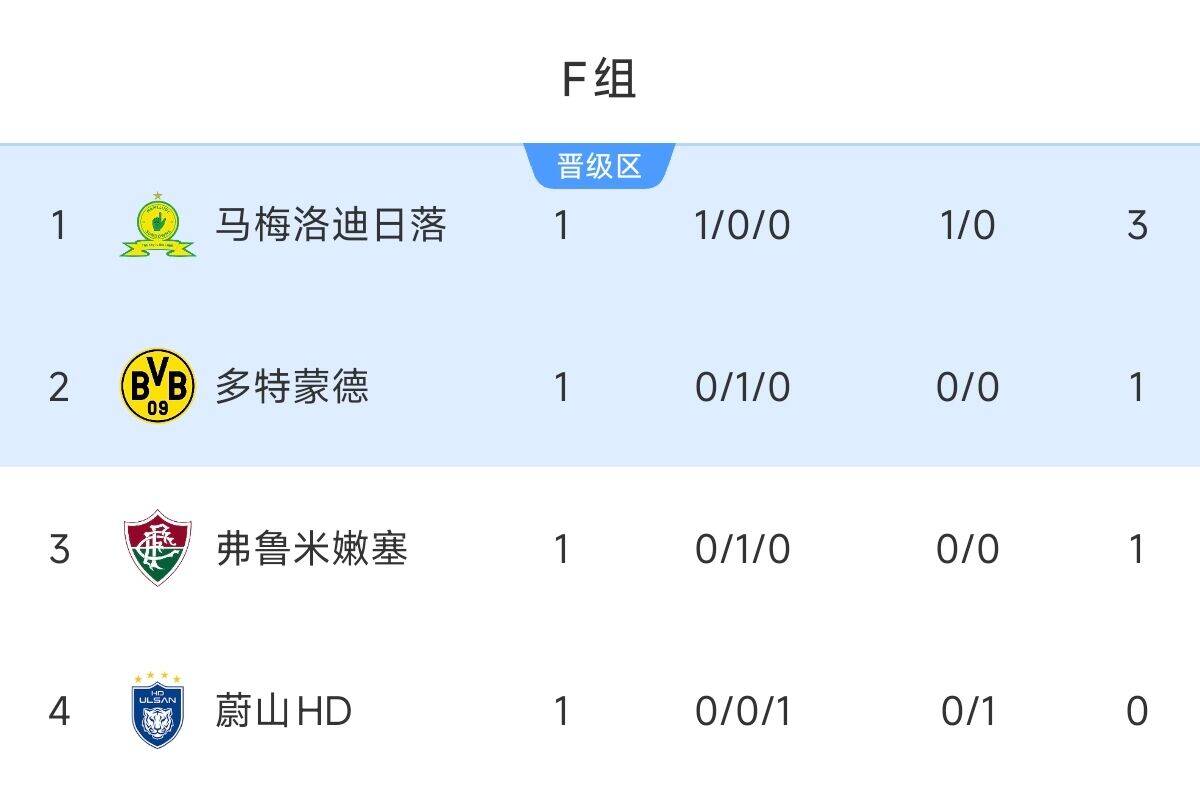
Task: Open the 多特蒙德 team row
Action: [x=292, y=386]
